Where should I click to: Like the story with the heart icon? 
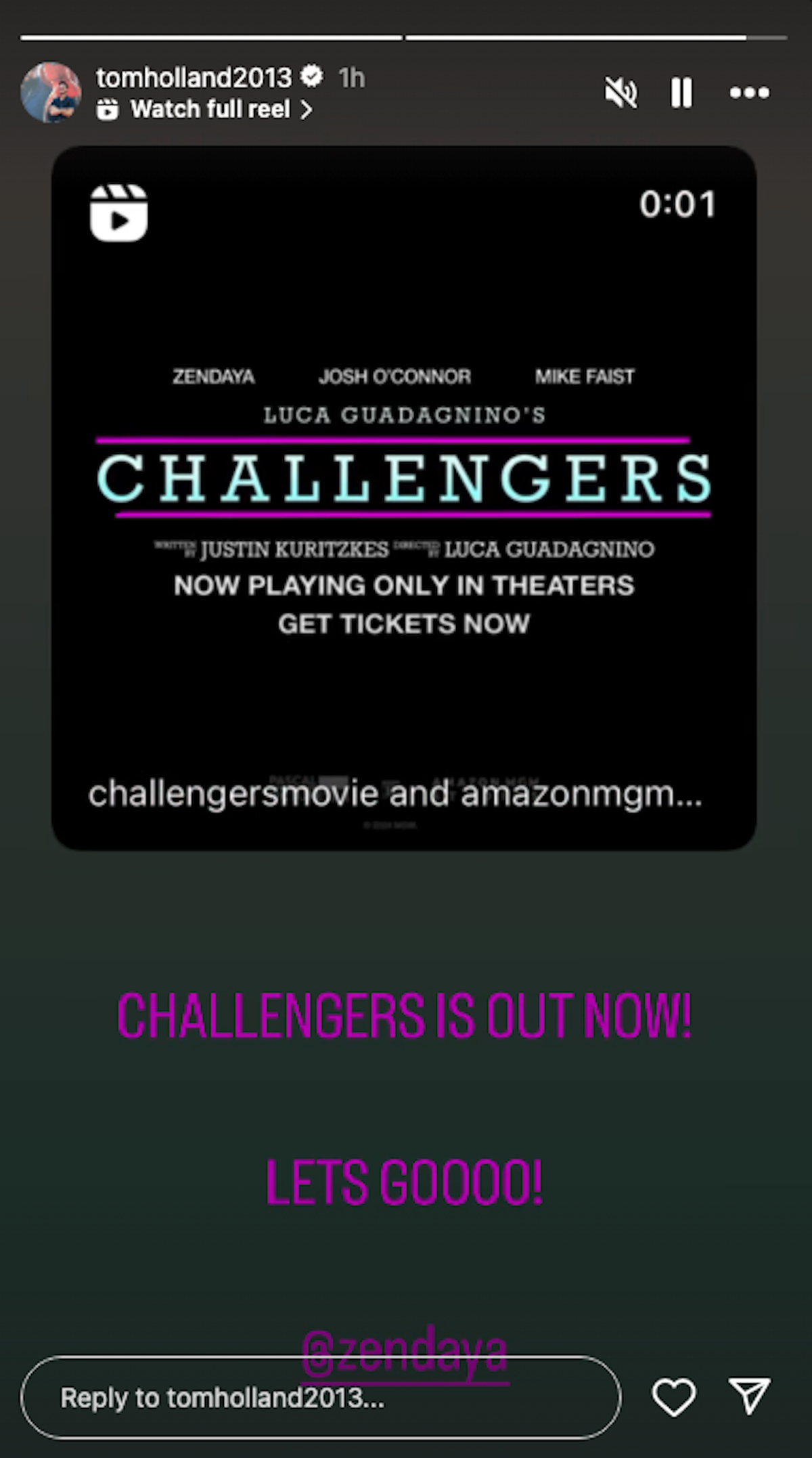pos(675,1397)
